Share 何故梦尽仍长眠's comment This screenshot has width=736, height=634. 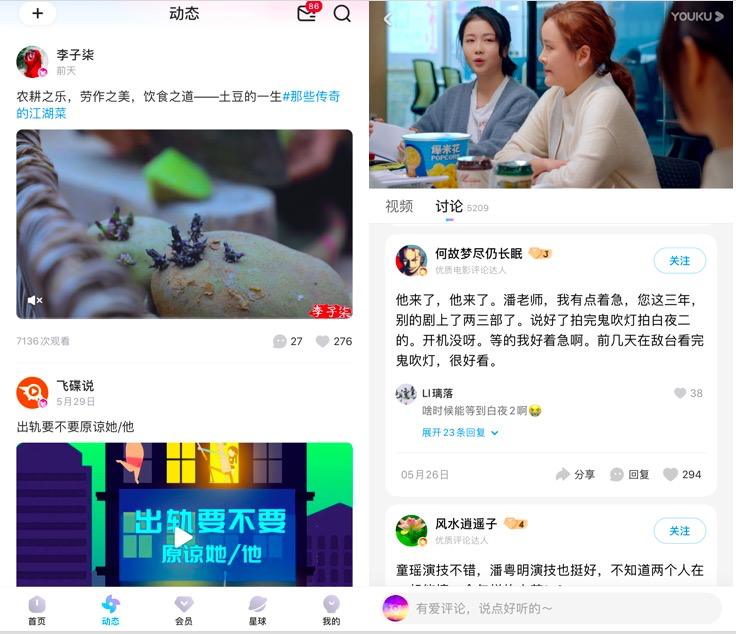(575, 474)
